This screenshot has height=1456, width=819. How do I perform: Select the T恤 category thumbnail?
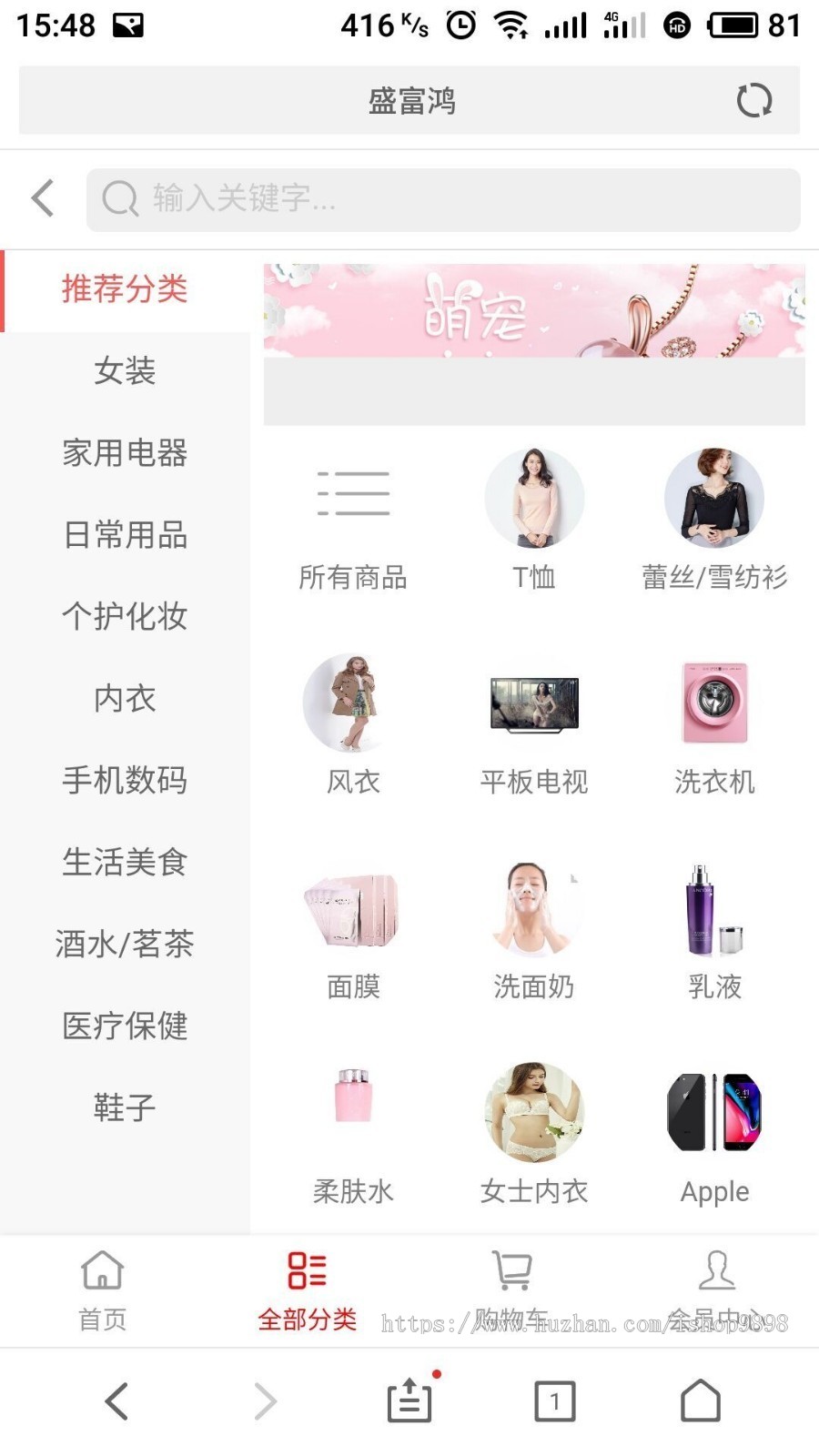534,499
